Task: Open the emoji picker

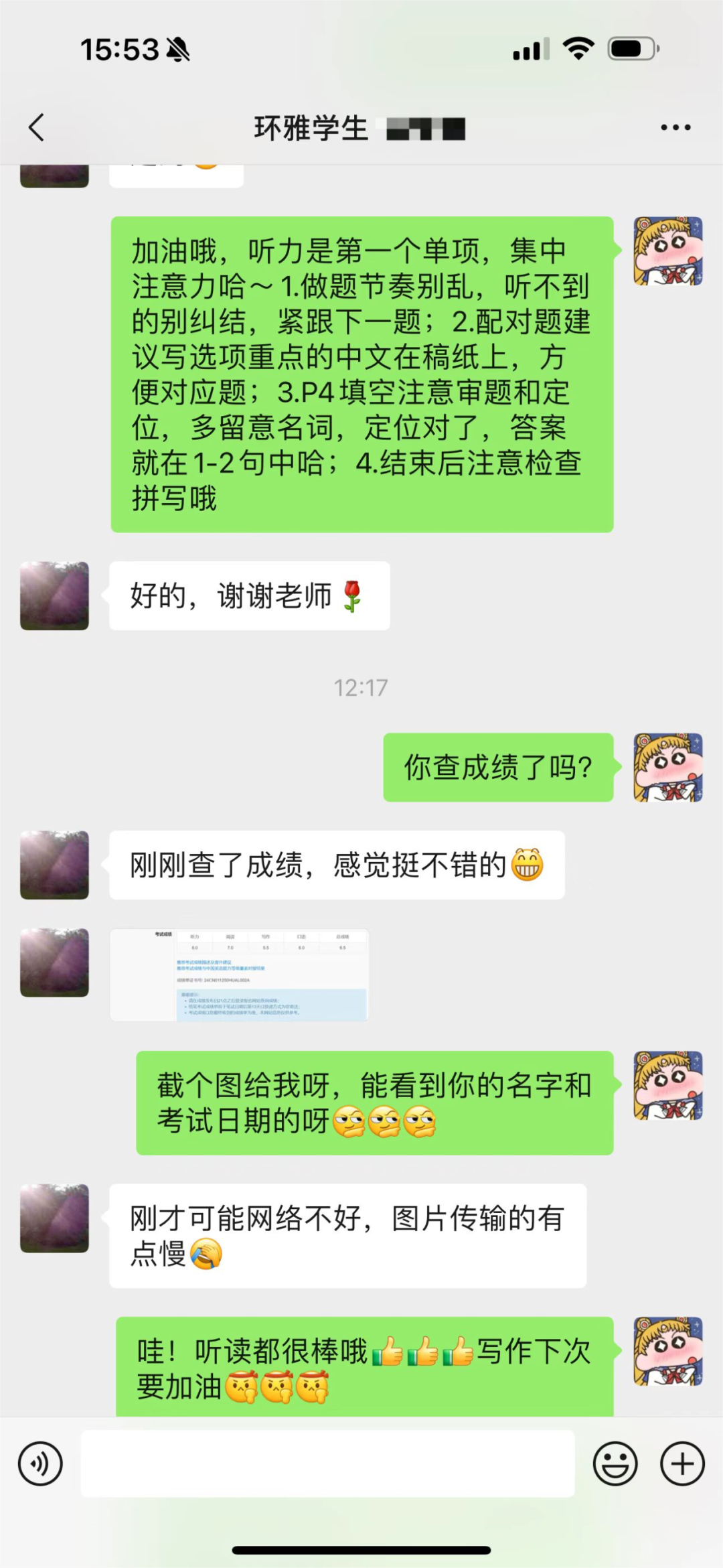Action: tap(617, 1464)
